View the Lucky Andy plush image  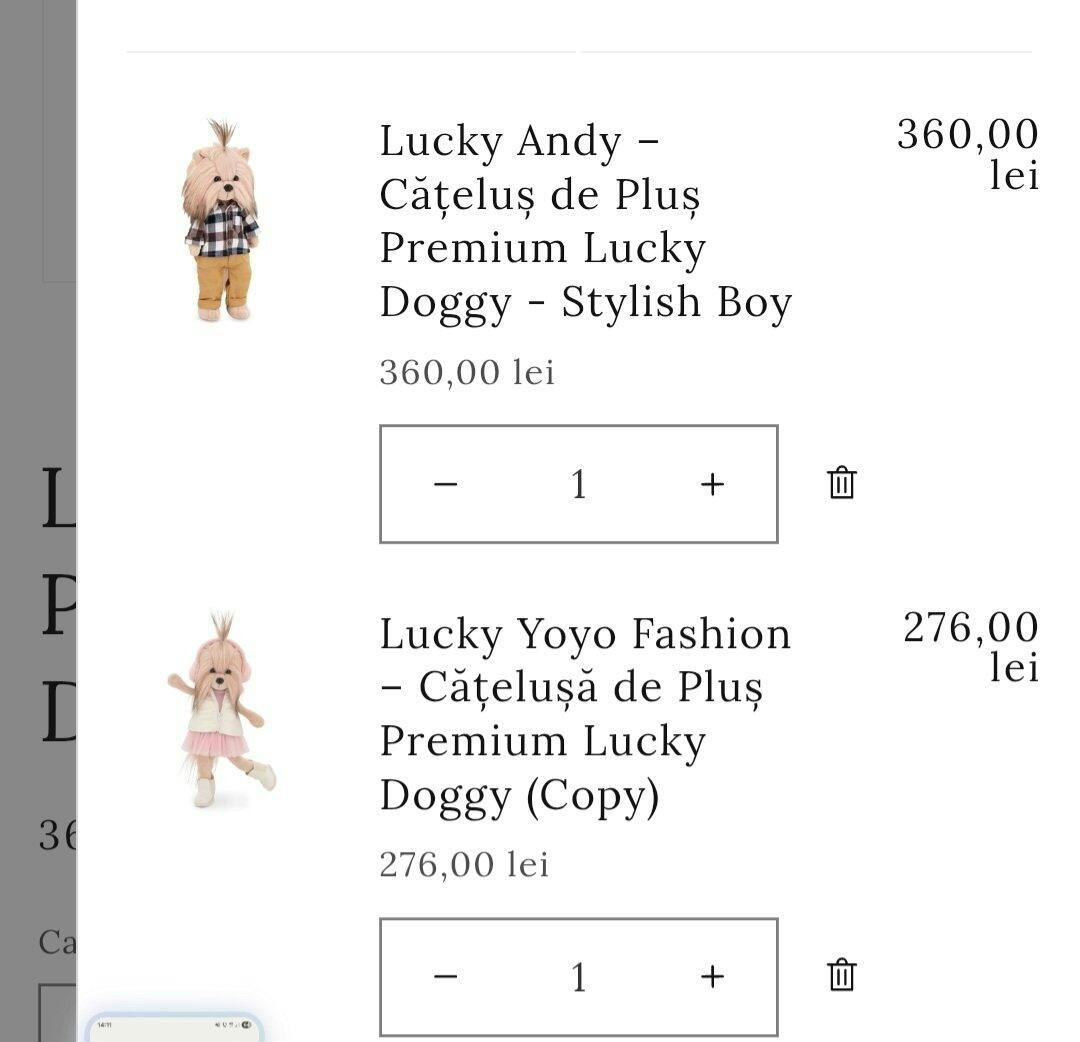(x=221, y=221)
